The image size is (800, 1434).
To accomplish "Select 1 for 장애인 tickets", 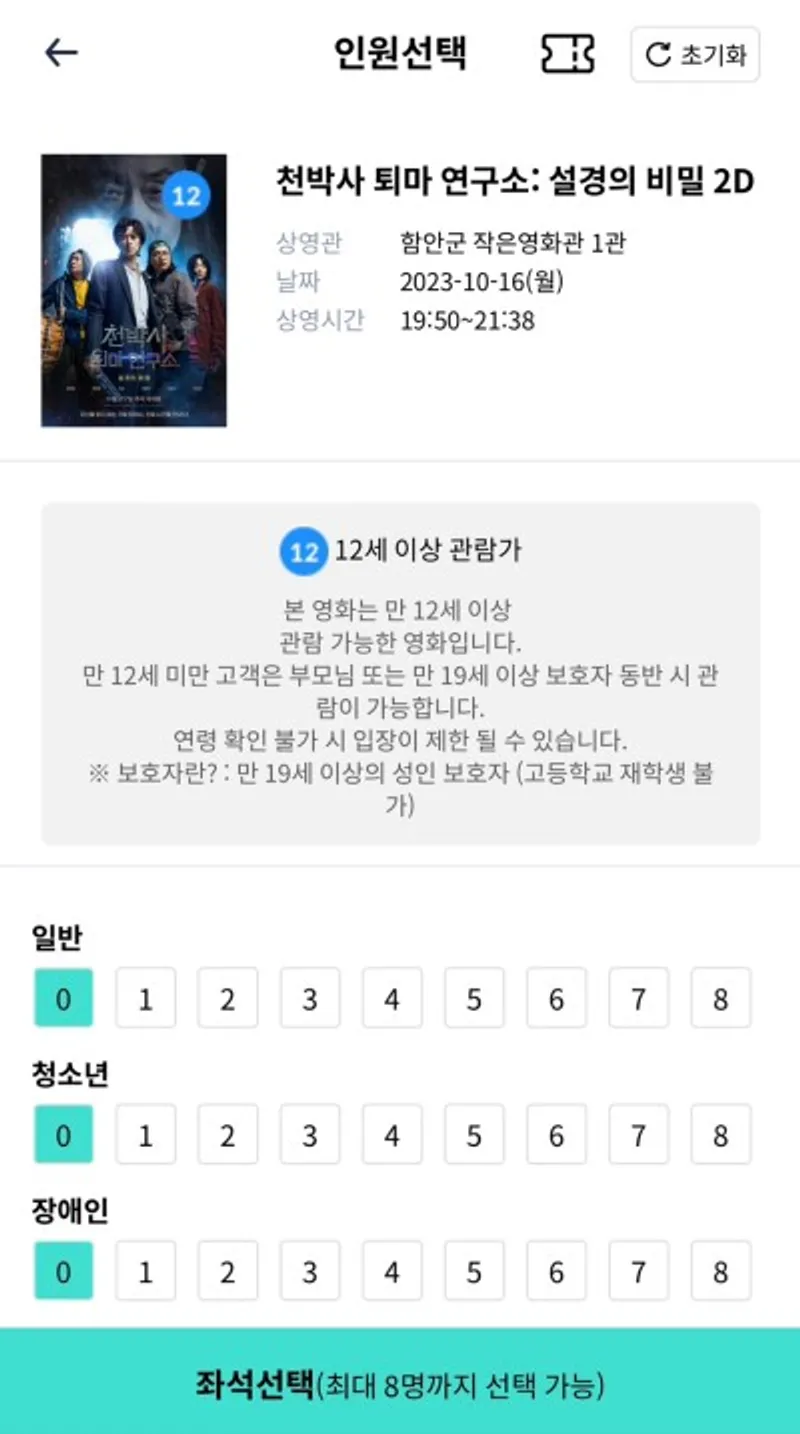I will (x=146, y=1271).
